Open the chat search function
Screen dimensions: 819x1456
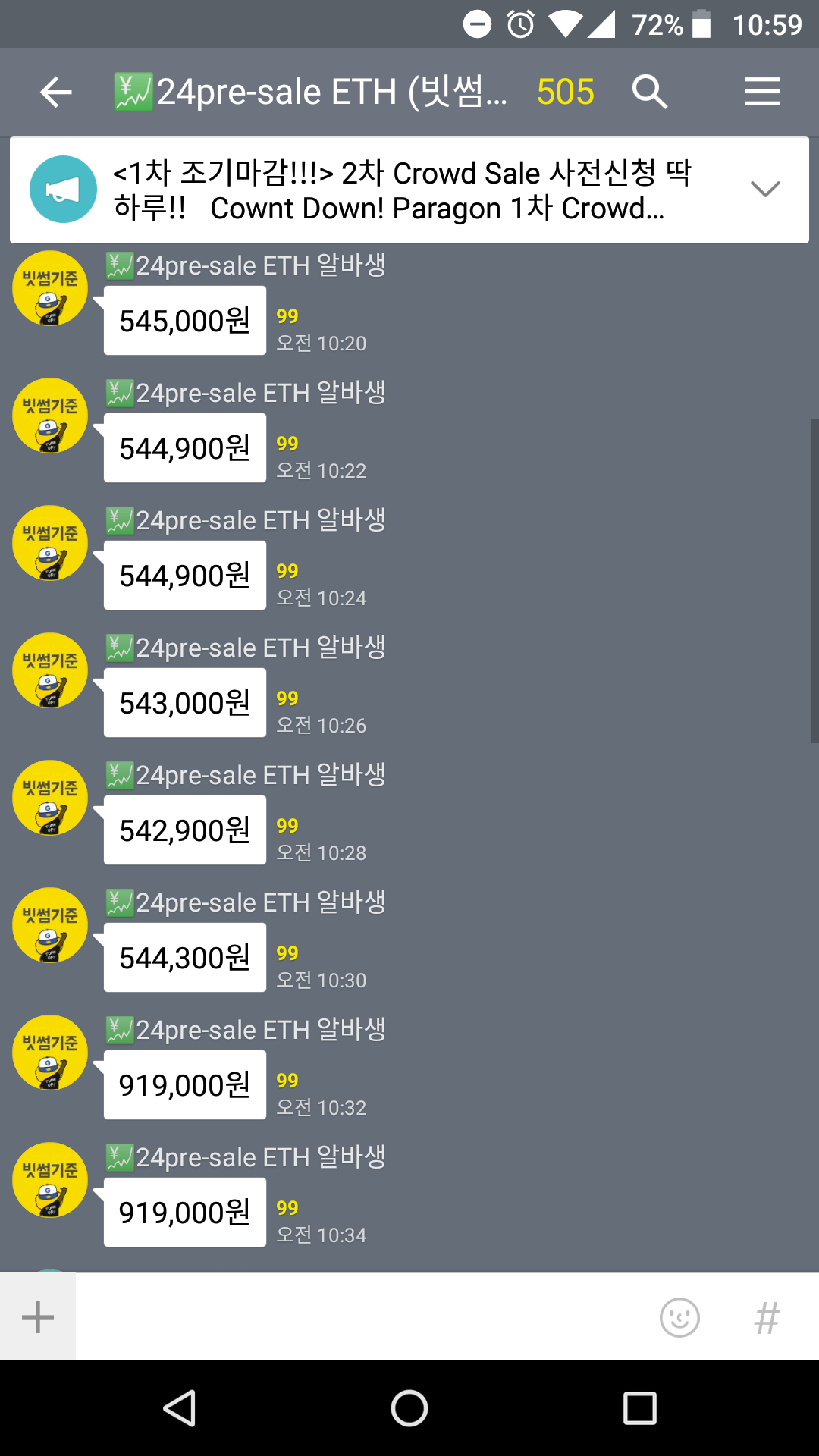[x=648, y=91]
